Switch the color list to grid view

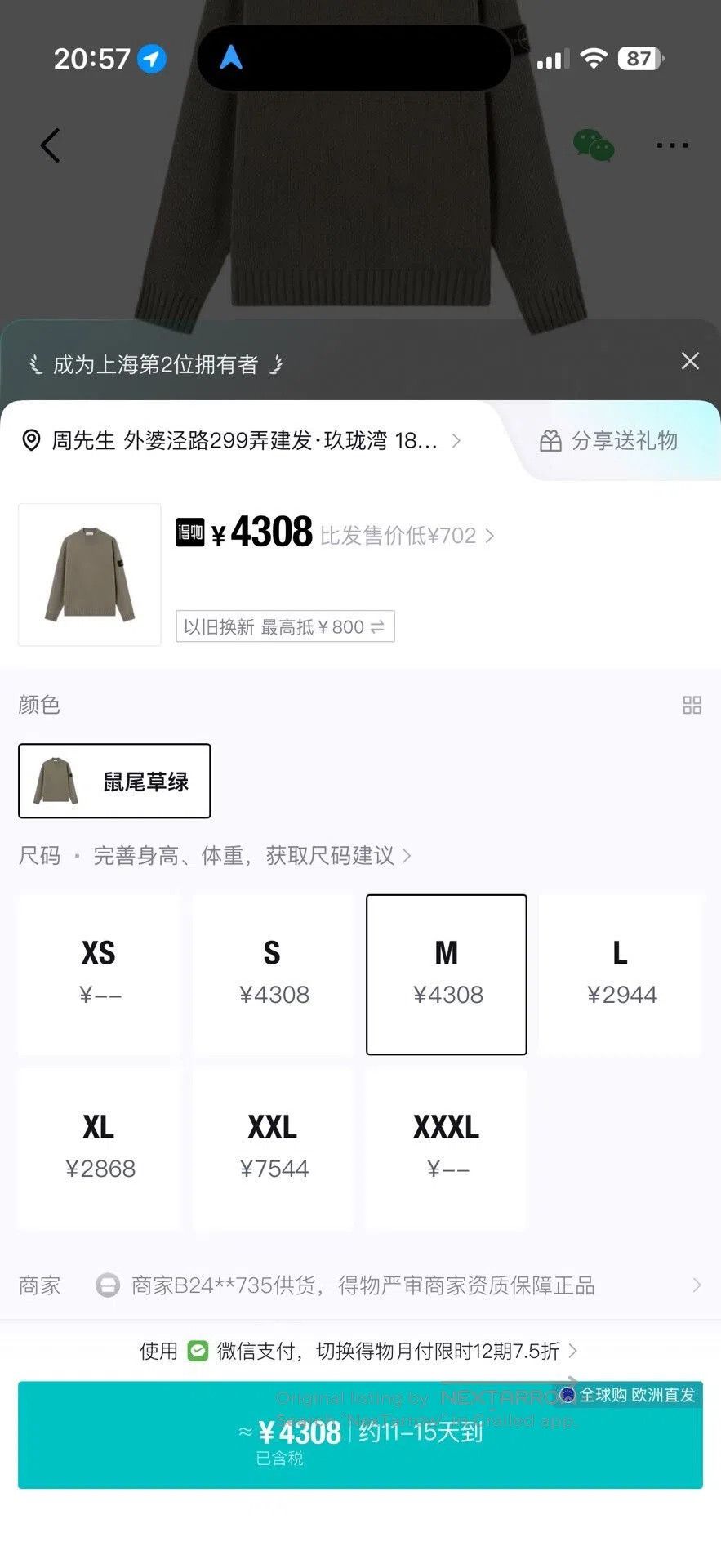coord(692,705)
